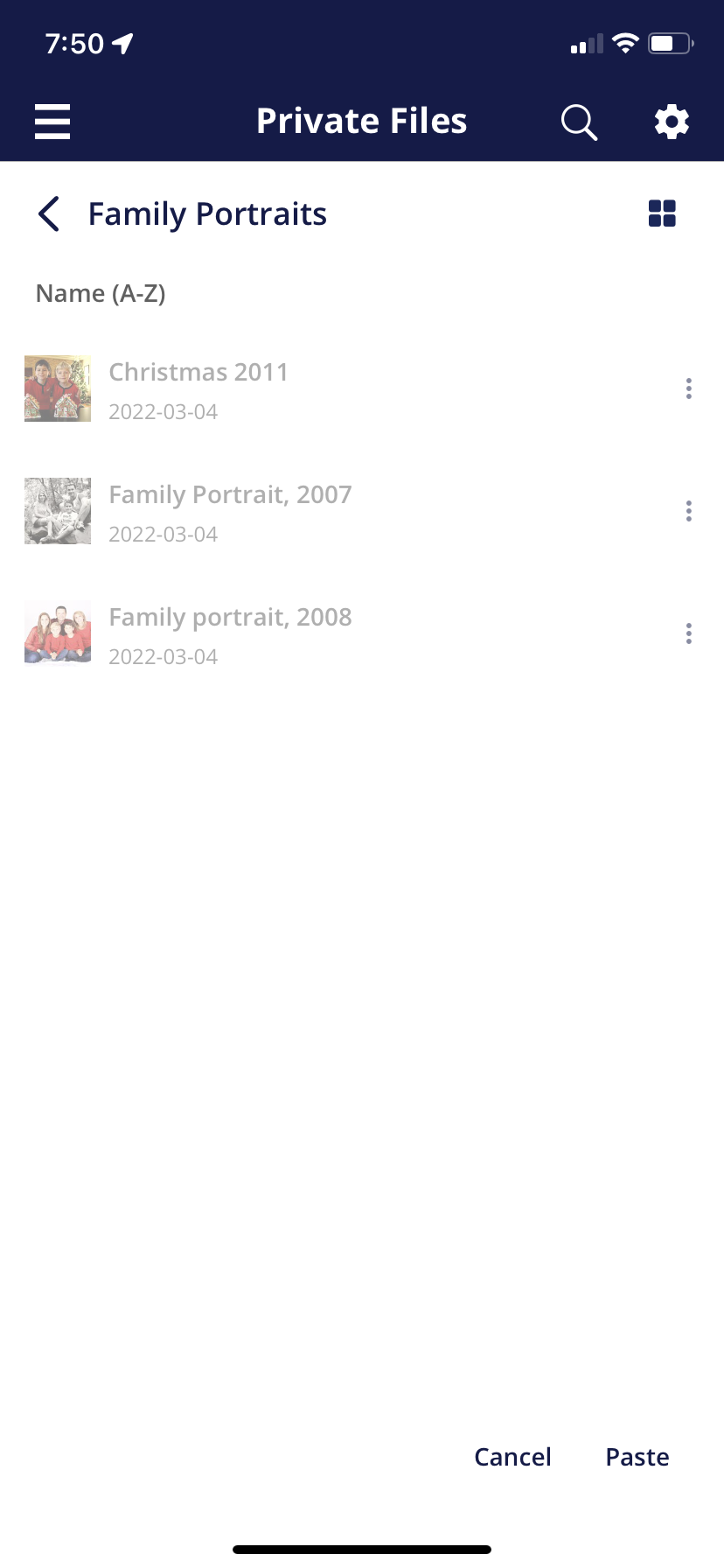Change the Name (A-Z) sort order
This screenshot has height=1568, width=724.
101,294
